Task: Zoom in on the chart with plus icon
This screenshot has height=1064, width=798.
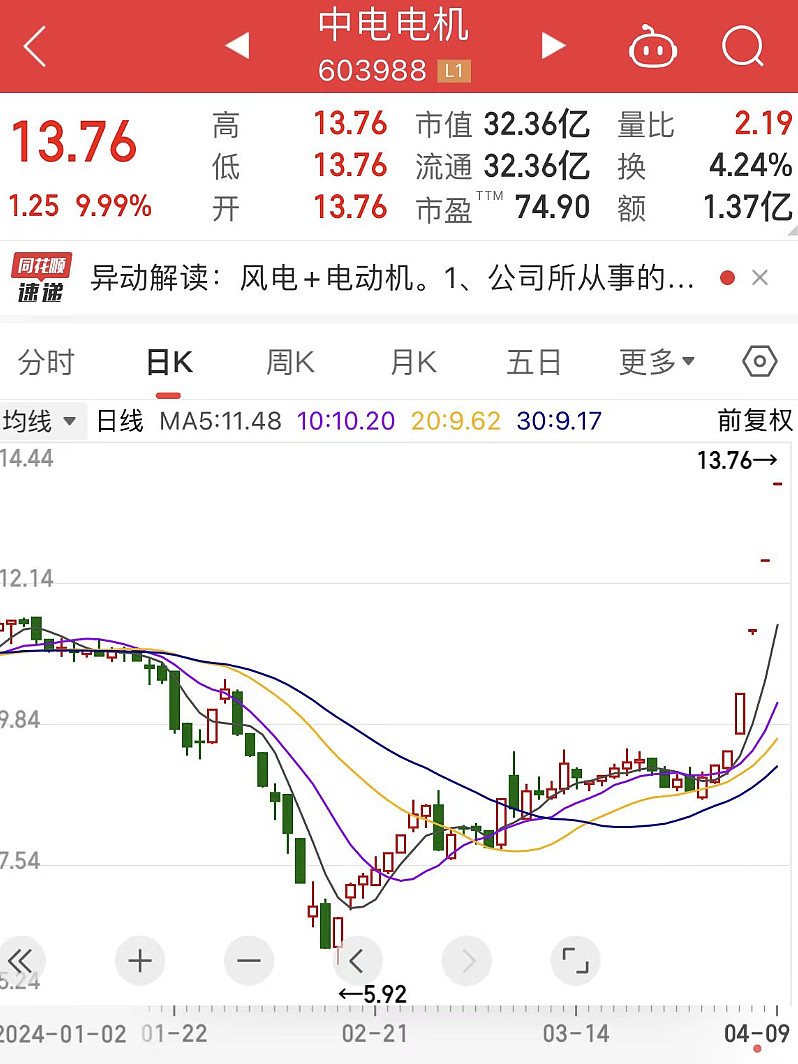Action: [x=139, y=960]
